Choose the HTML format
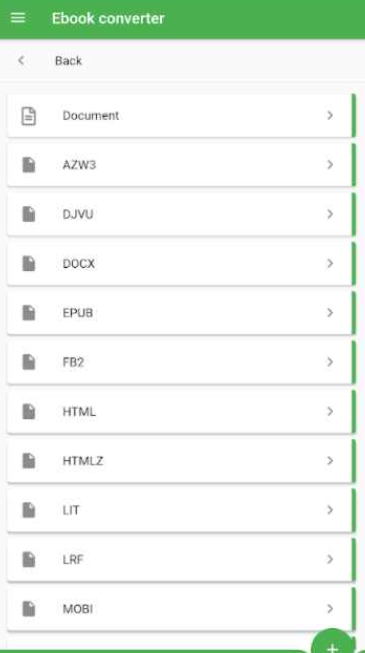 tap(181, 411)
